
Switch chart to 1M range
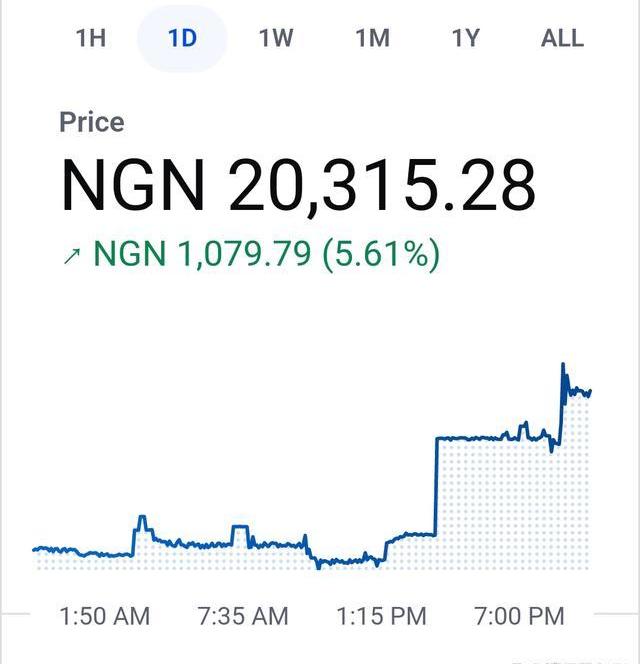[x=372, y=38]
